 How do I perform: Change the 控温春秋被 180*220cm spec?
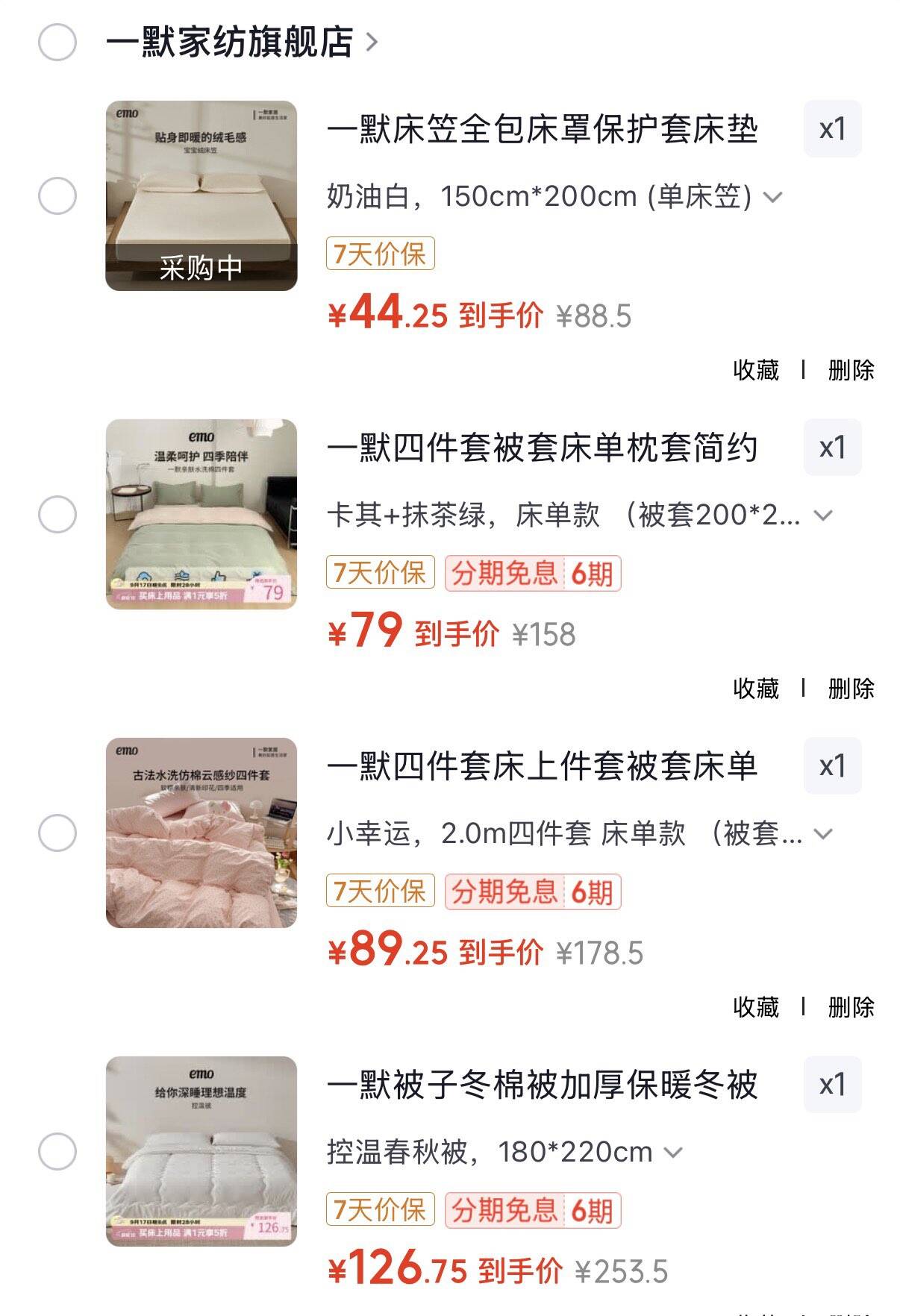[505, 1152]
